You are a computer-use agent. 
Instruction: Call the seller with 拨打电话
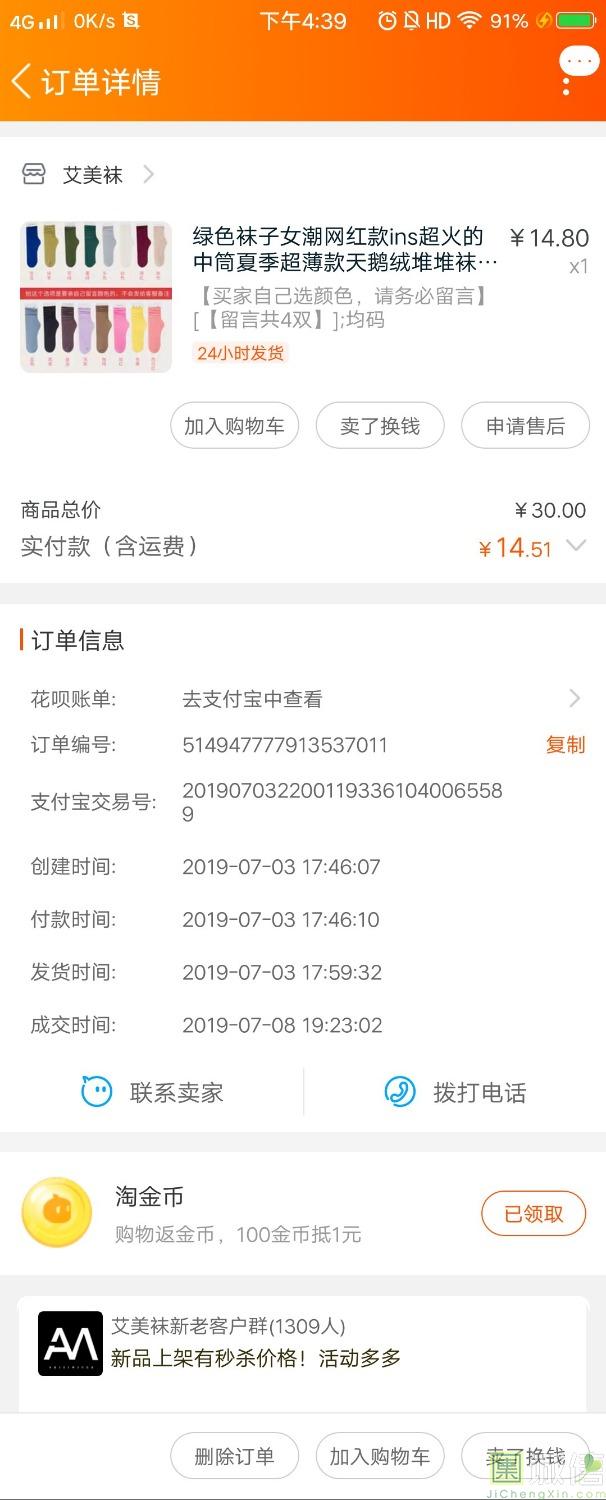click(455, 1092)
